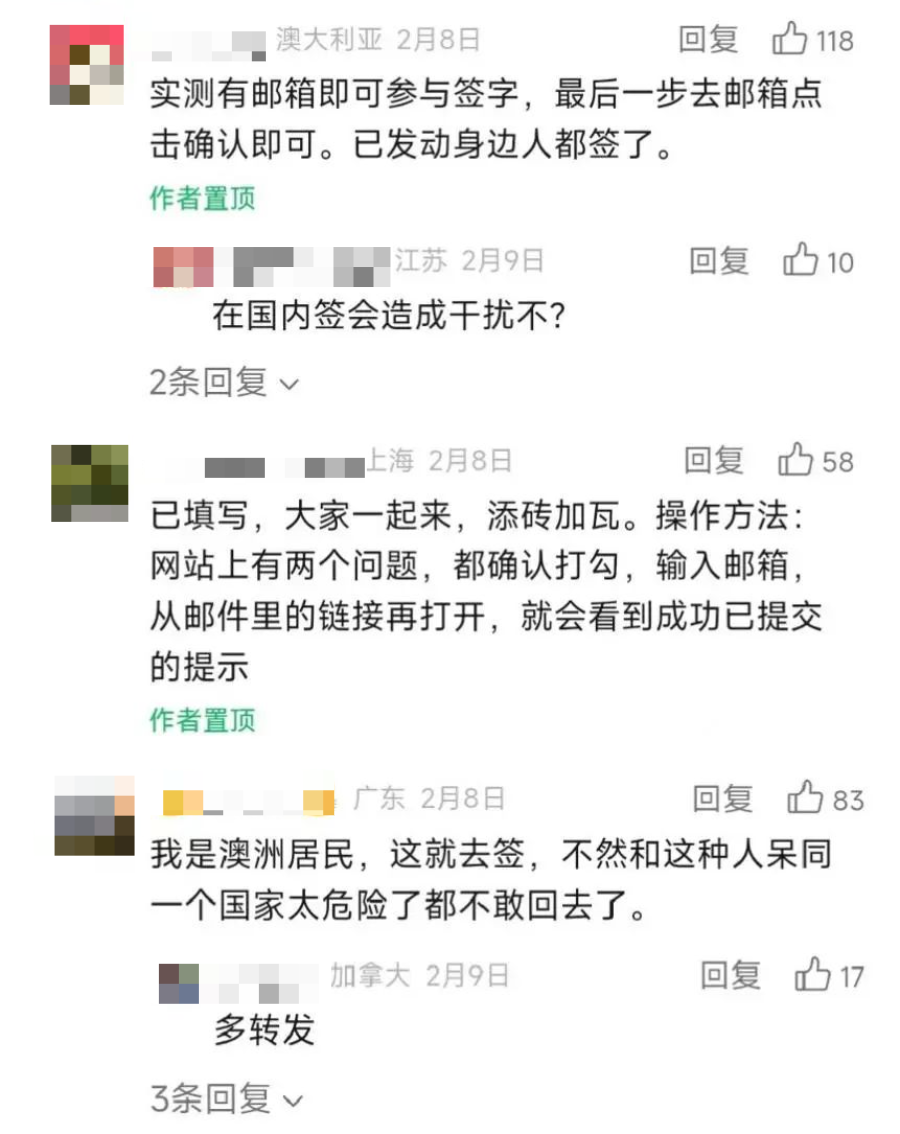Reply to the Shanghai user's comment
The height and width of the screenshot is (1134, 900).
coord(714,461)
